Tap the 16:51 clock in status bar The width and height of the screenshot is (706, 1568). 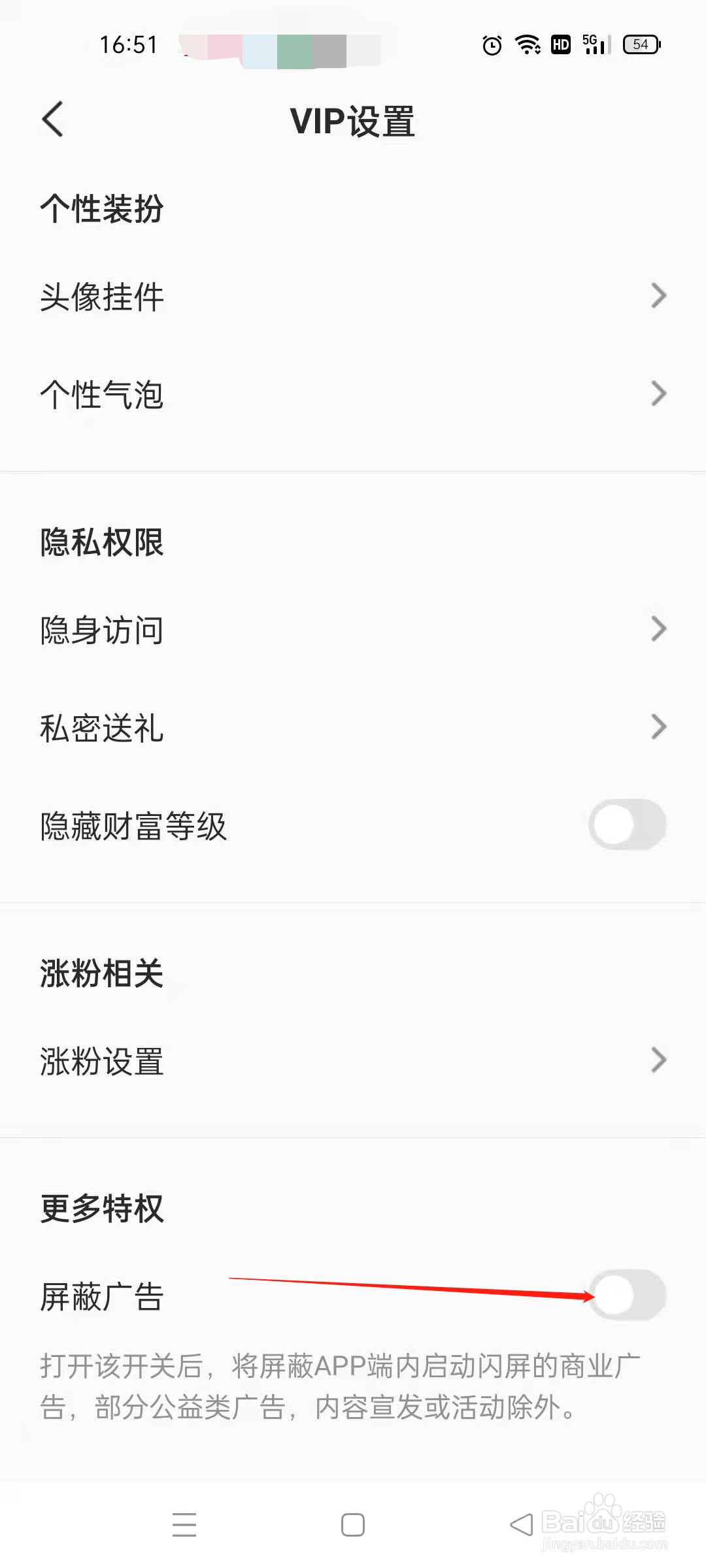[x=129, y=43]
